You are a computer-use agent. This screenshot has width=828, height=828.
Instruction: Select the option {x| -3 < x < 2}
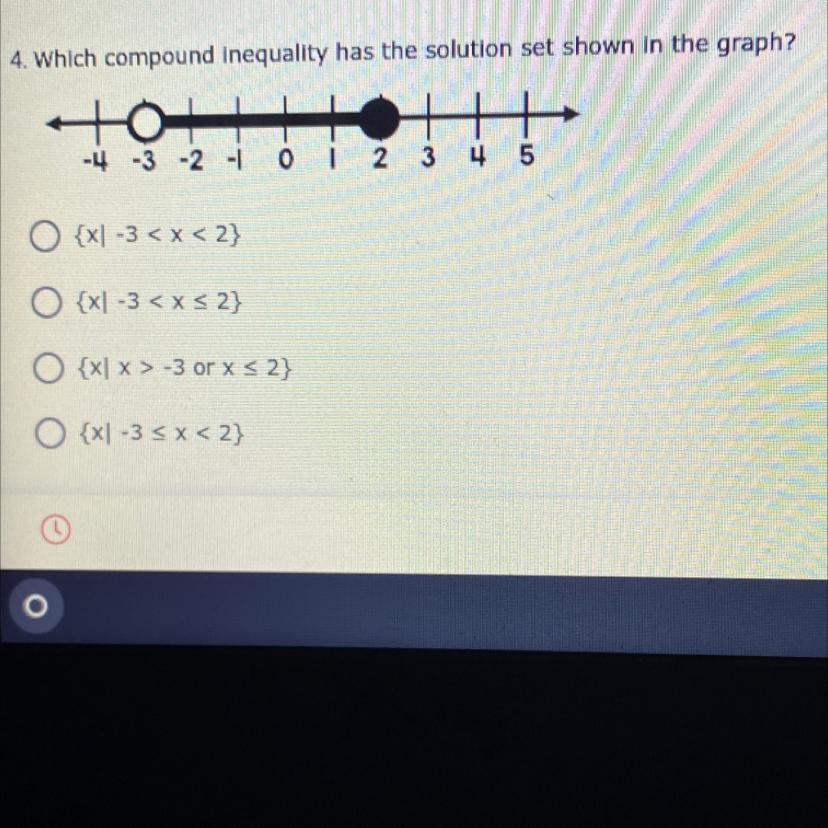click(44, 237)
